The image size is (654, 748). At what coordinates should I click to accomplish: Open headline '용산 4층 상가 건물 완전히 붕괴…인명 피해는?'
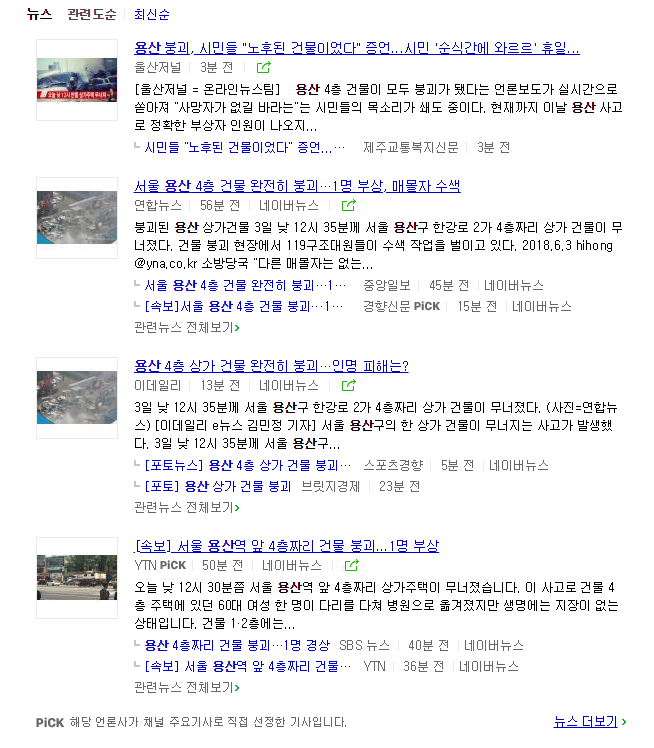click(271, 366)
